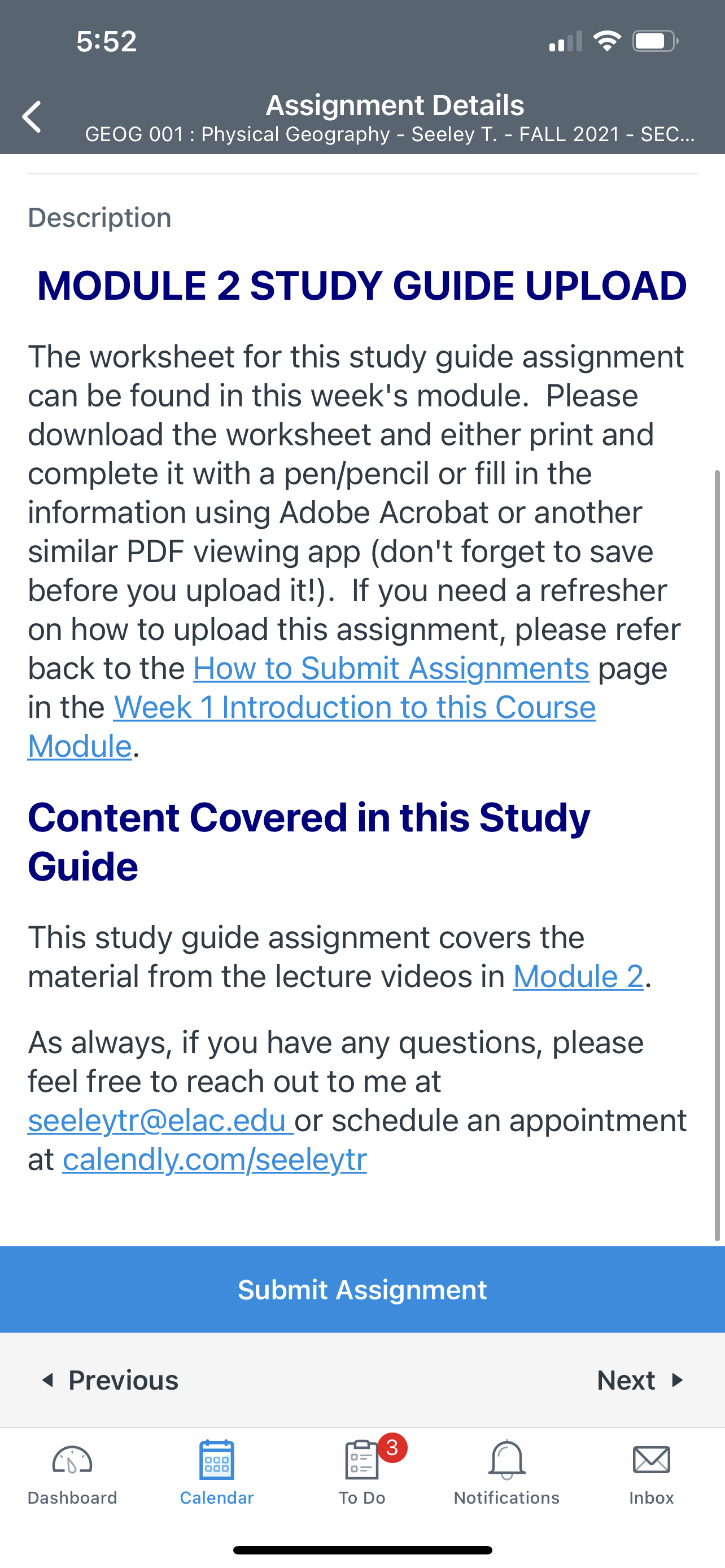Tap the seeleytr@elac.edu email link

[x=161, y=1120]
